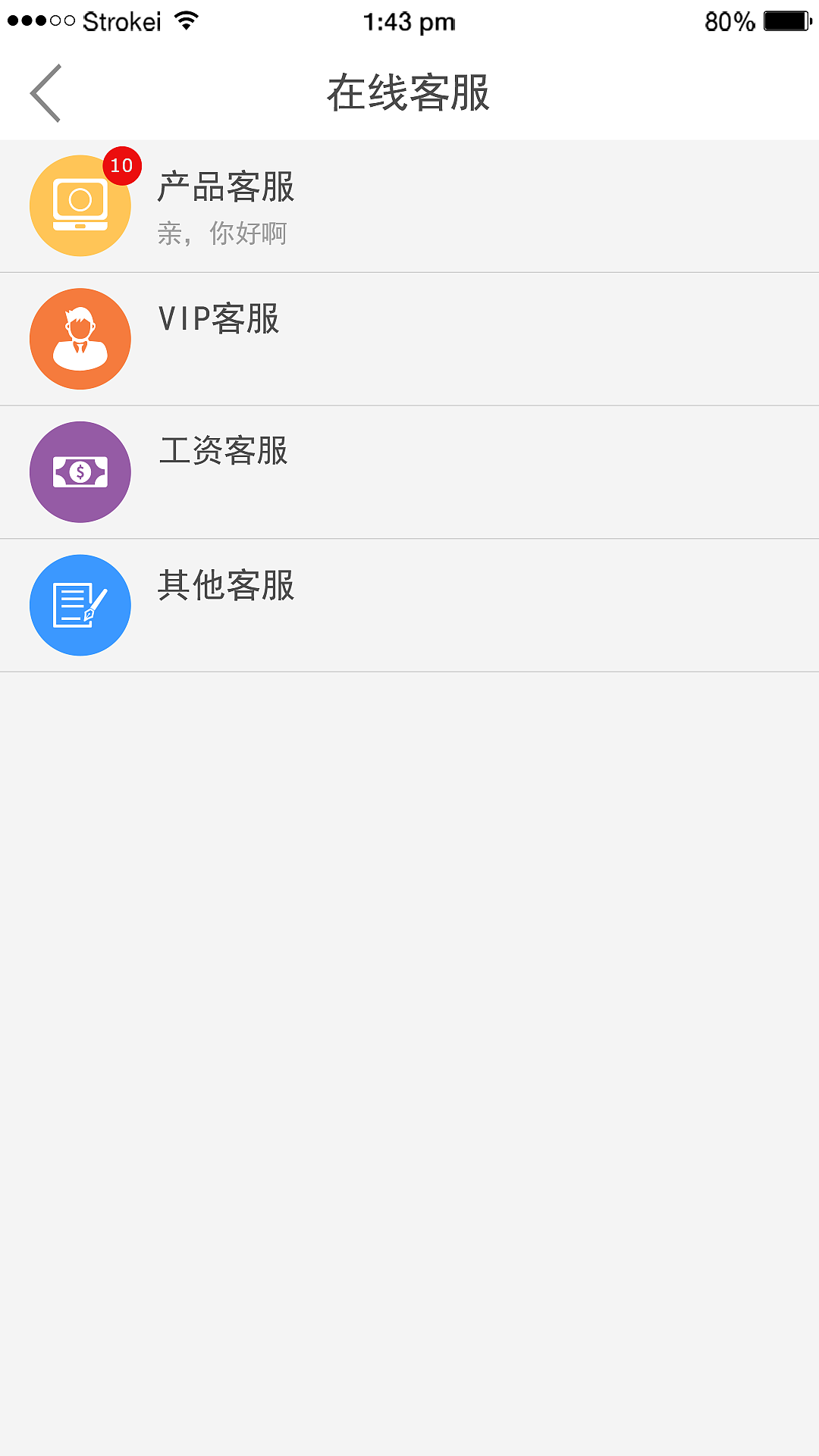Tap the 80% battery percentage text
This screenshot has width=819, height=1456.
(726, 20)
